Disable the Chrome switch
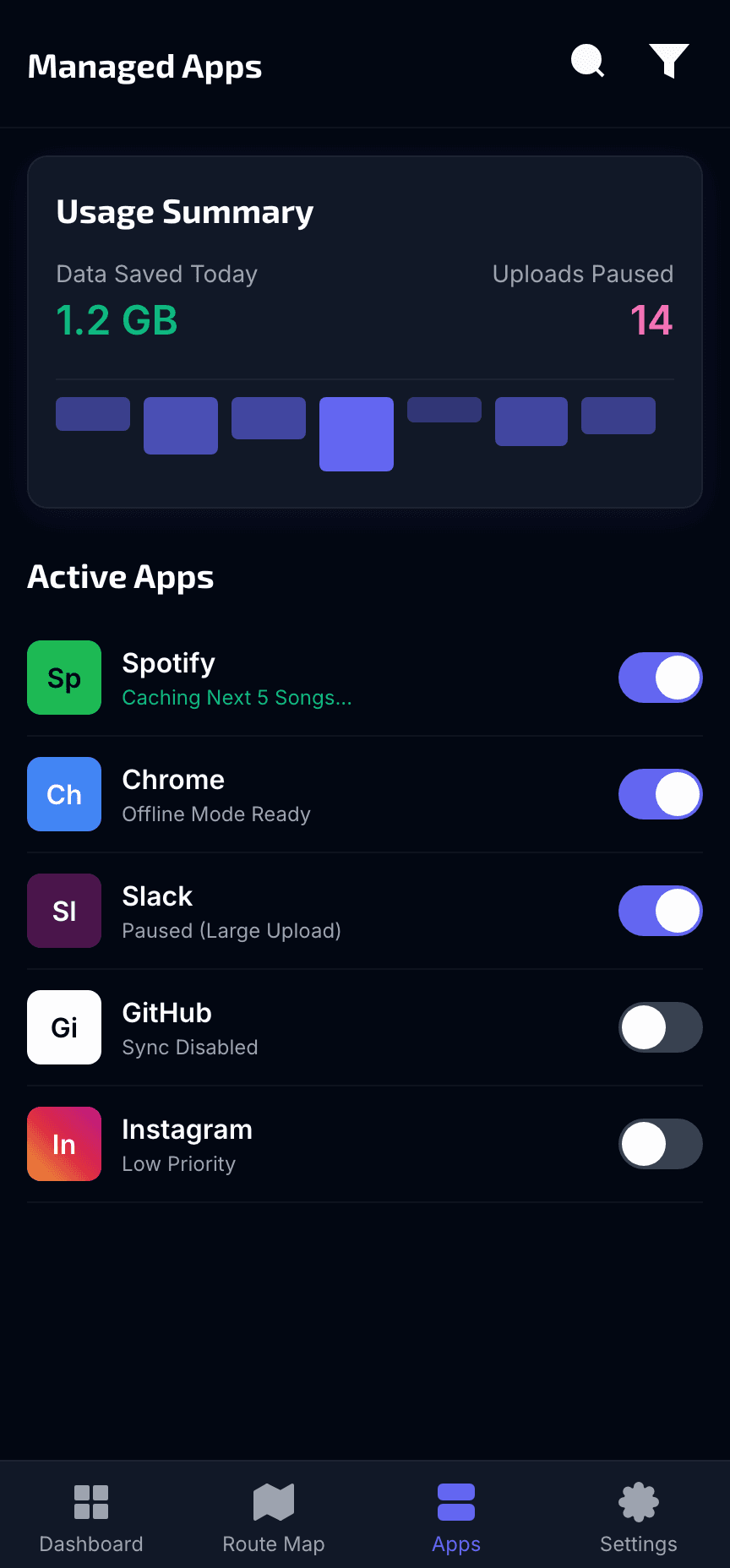The width and height of the screenshot is (730, 1568). 660,794
